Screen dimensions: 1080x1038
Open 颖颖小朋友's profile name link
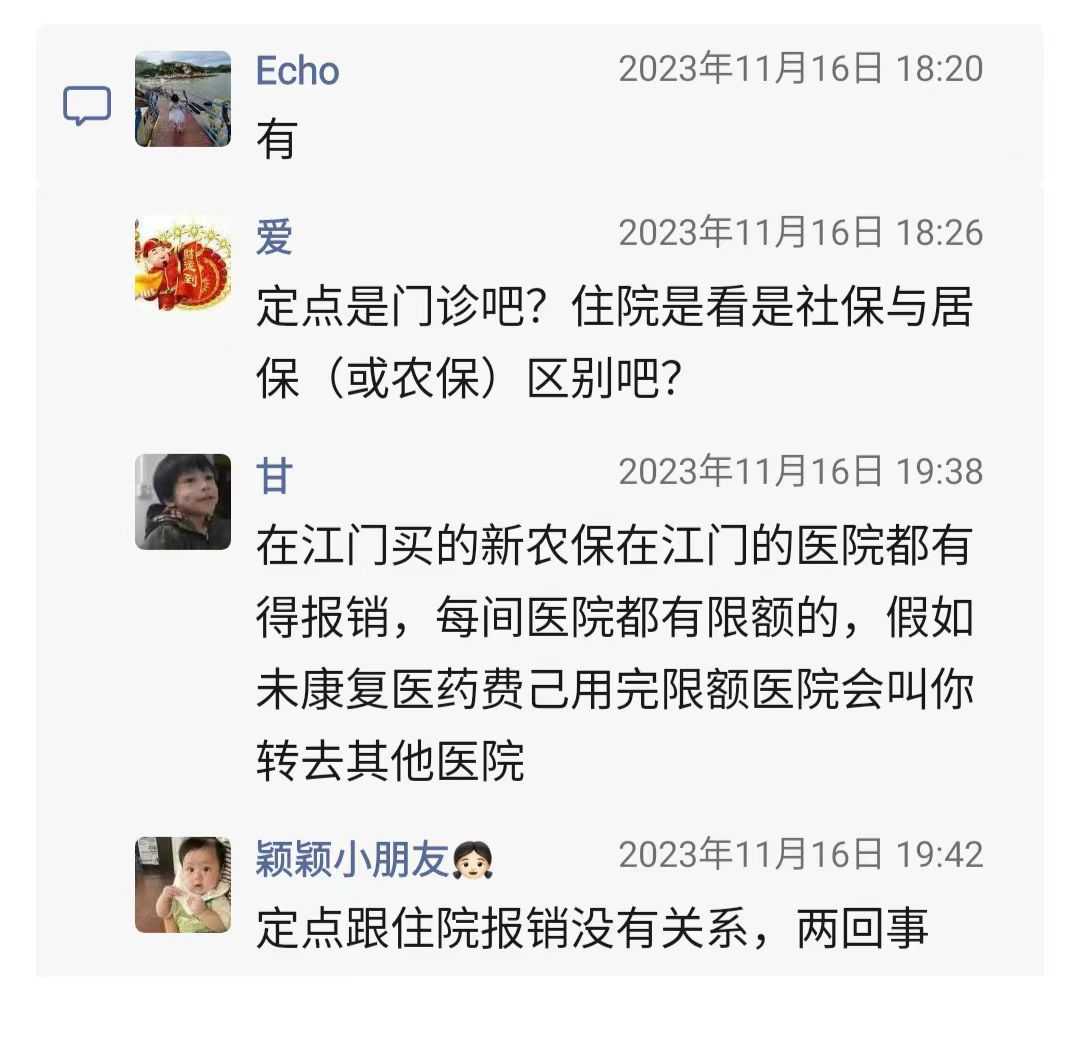[x=352, y=859]
